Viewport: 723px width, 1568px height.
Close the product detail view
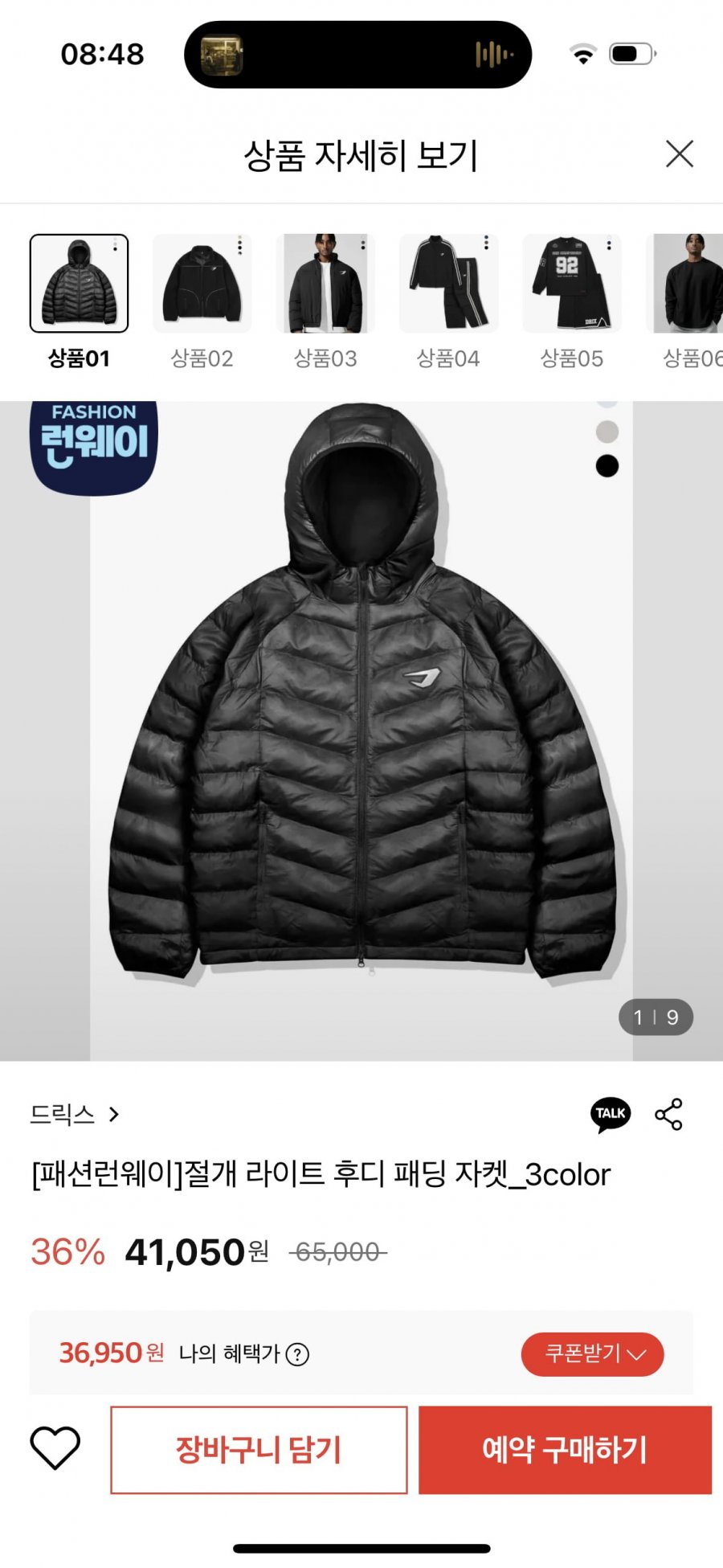(680, 154)
